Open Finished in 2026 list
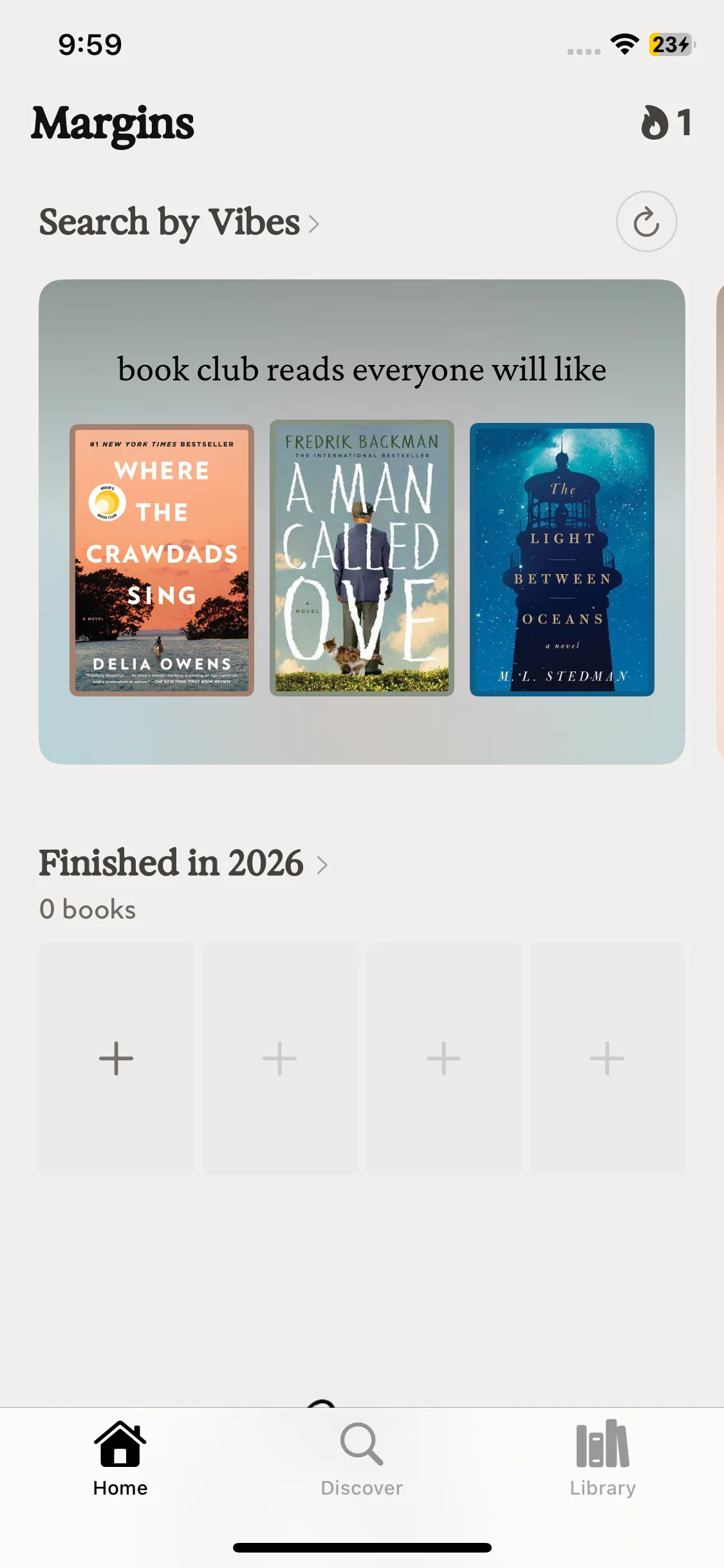 pyautogui.click(x=183, y=863)
